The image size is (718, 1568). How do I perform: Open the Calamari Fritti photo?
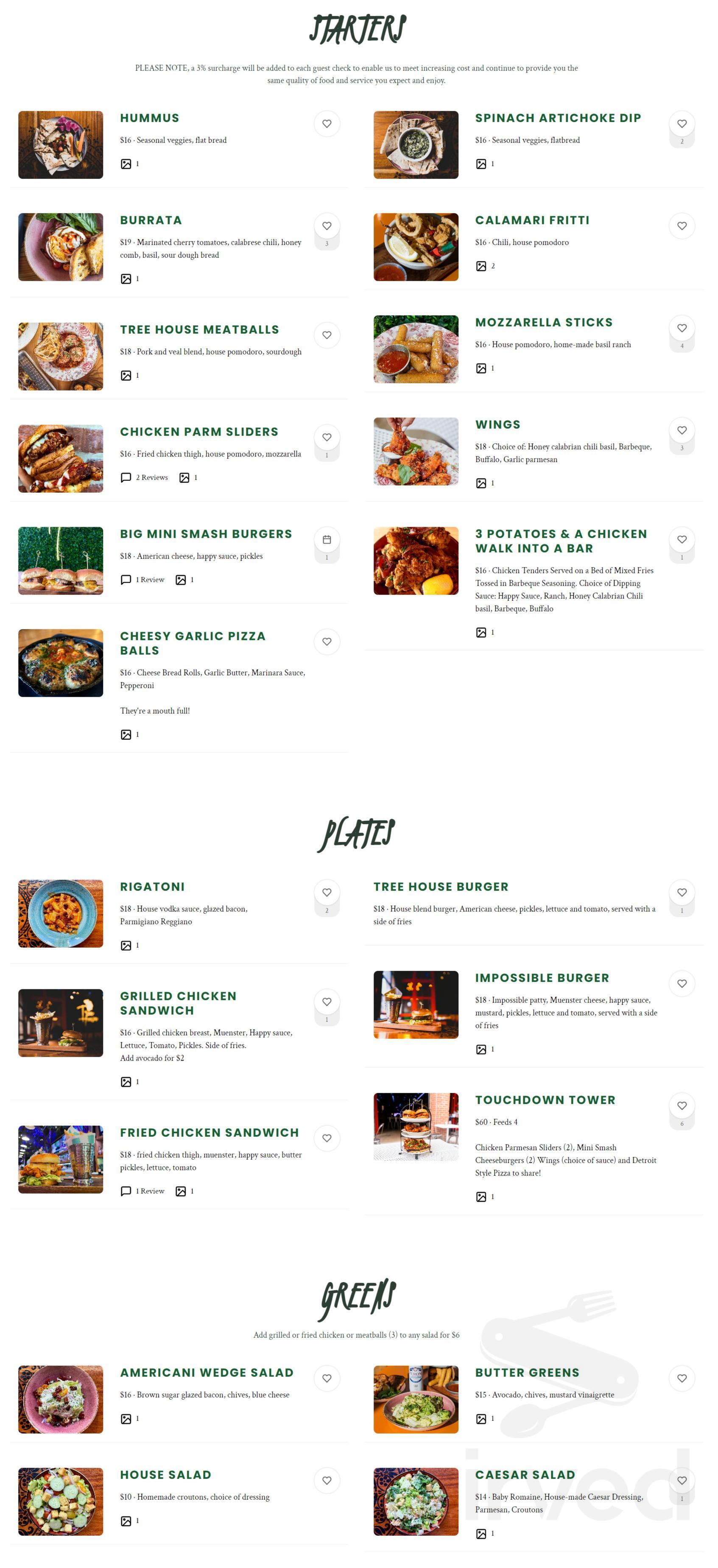[x=415, y=247]
